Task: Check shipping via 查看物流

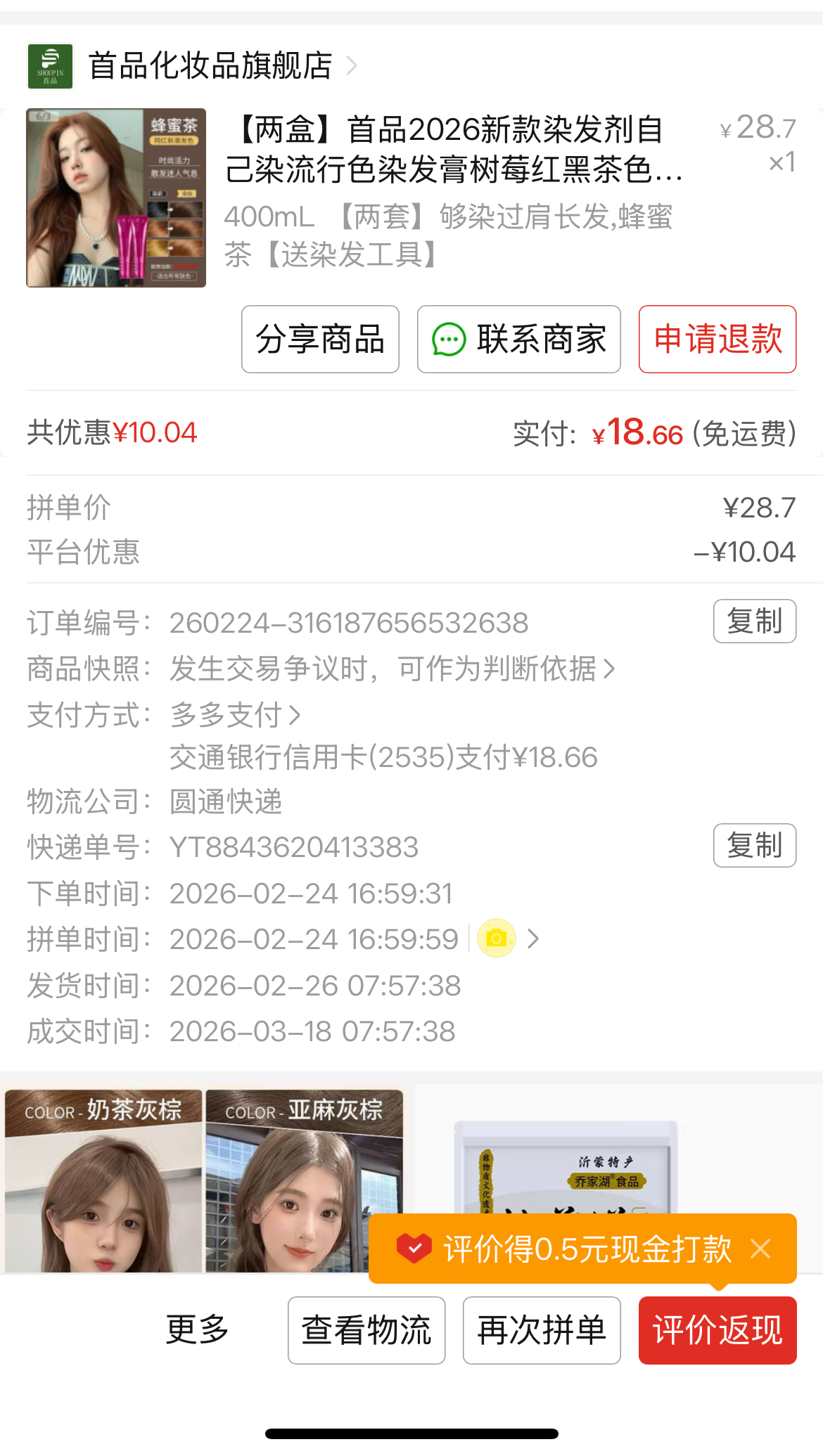Action: point(366,1330)
